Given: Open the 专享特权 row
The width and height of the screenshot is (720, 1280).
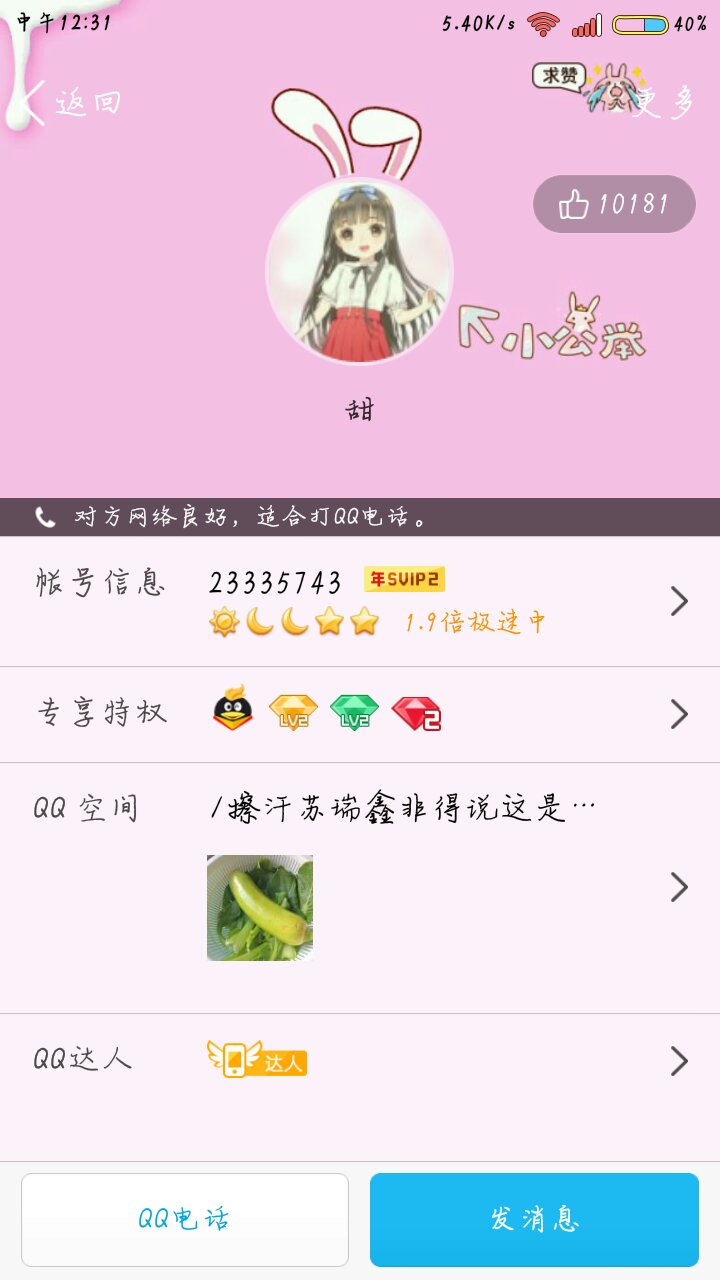Looking at the screenshot, I should (360, 714).
